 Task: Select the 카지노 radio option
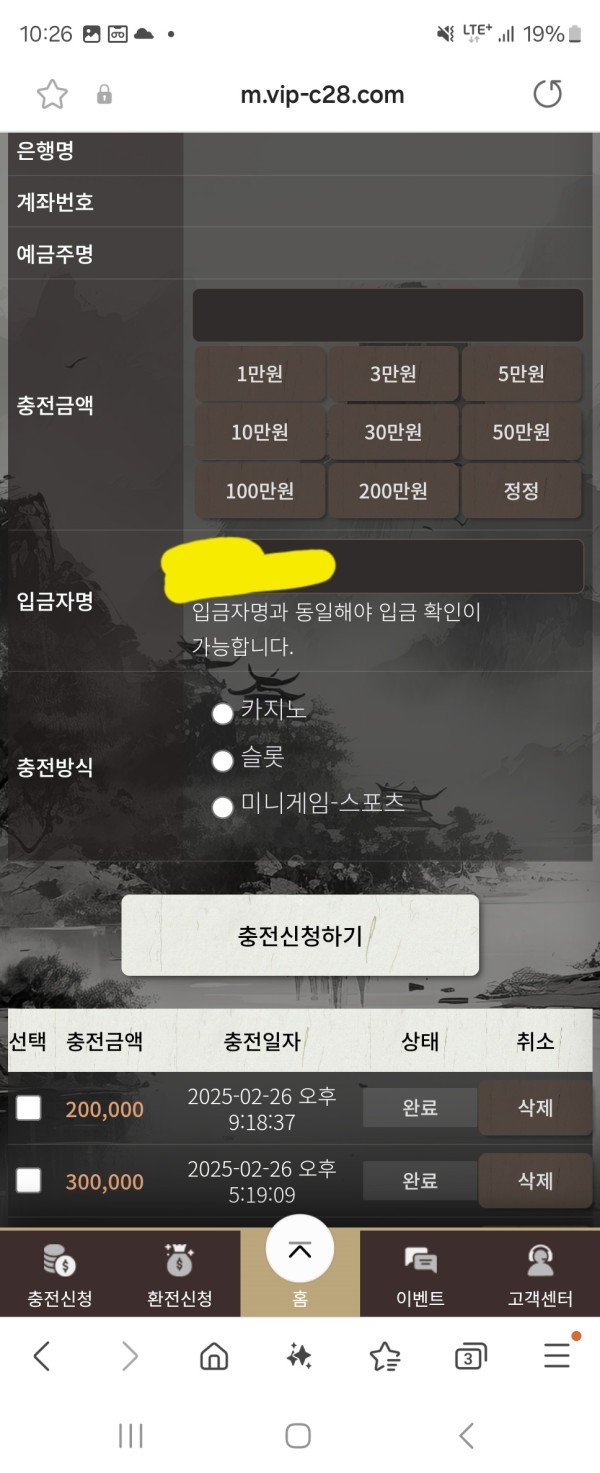tap(223, 713)
